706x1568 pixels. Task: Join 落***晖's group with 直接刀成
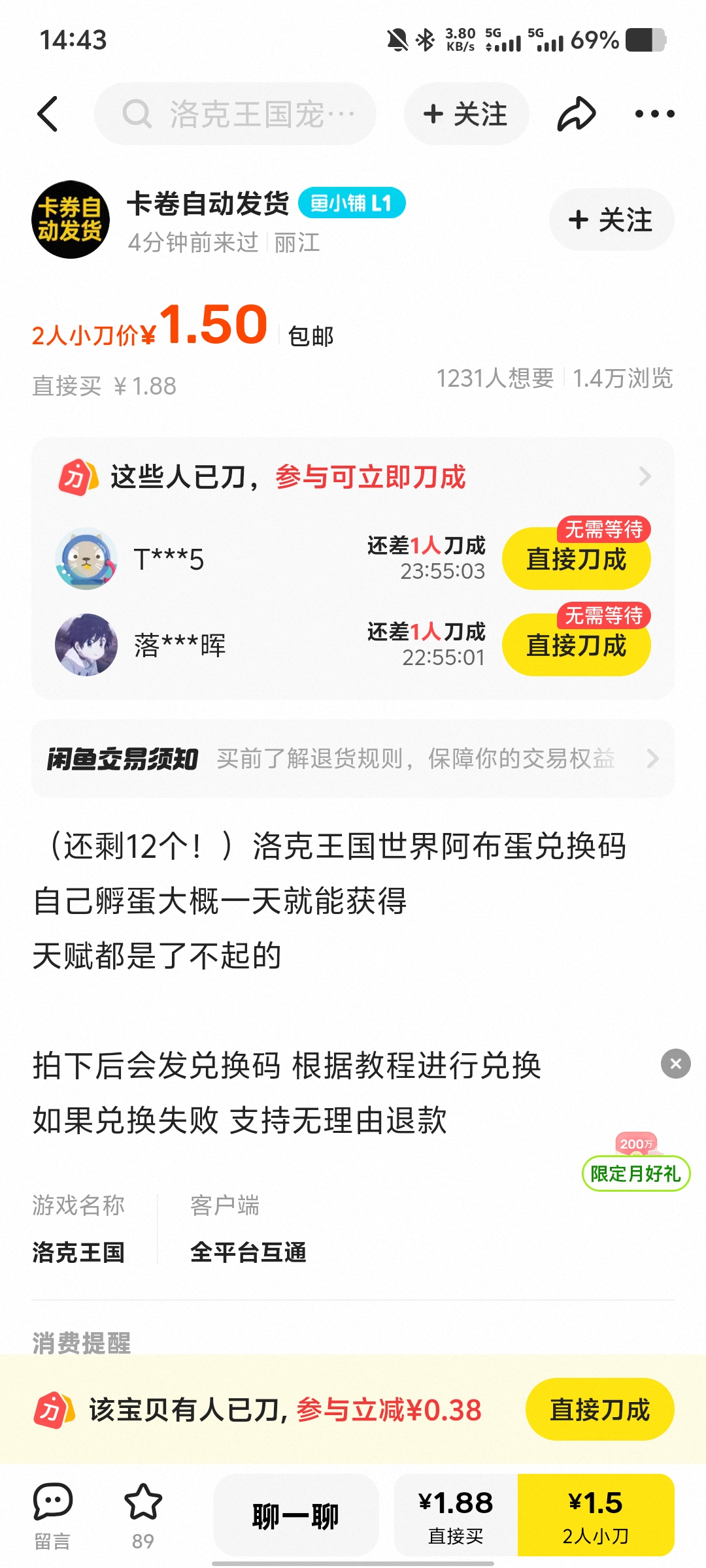pyautogui.click(x=576, y=645)
